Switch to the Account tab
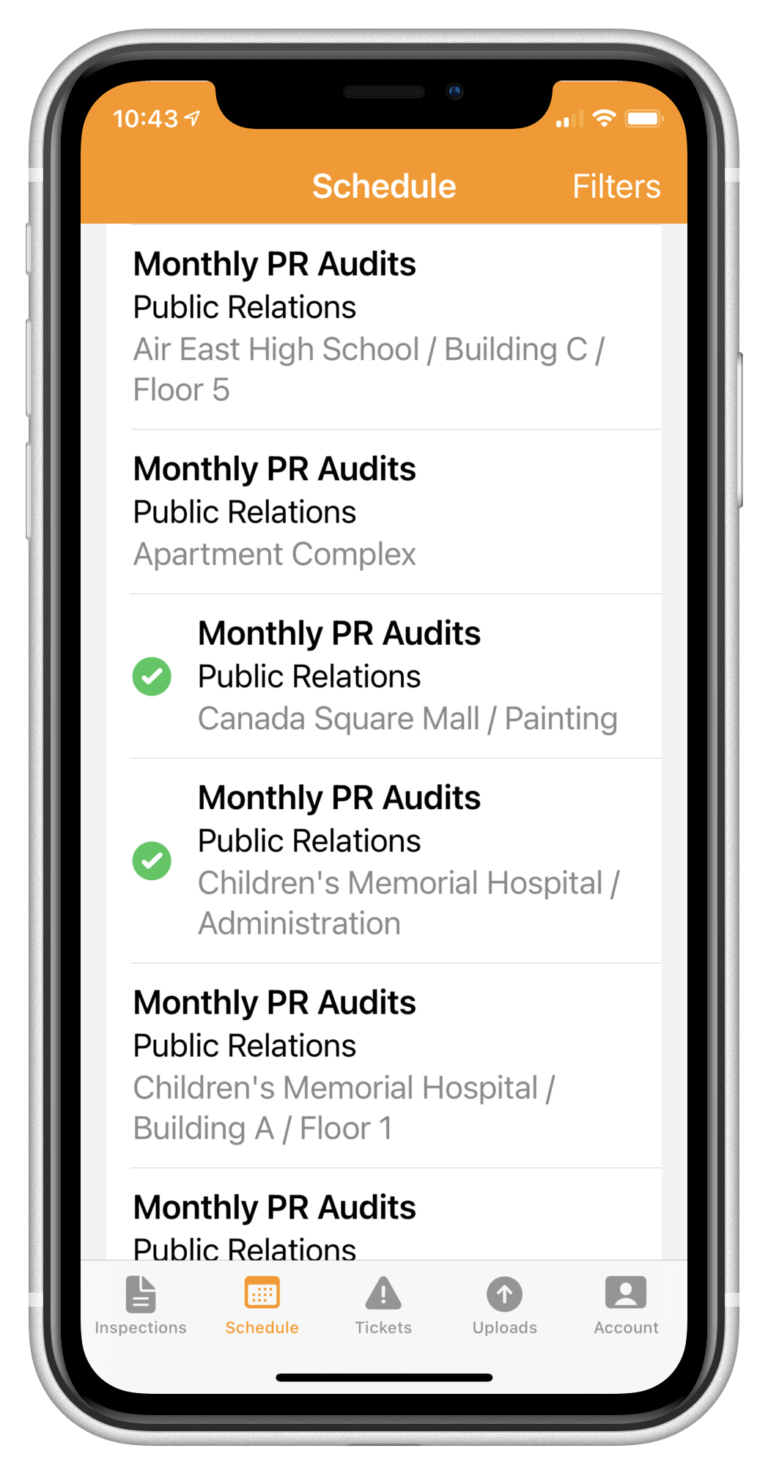This screenshot has height=1484, width=768. click(626, 1307)
